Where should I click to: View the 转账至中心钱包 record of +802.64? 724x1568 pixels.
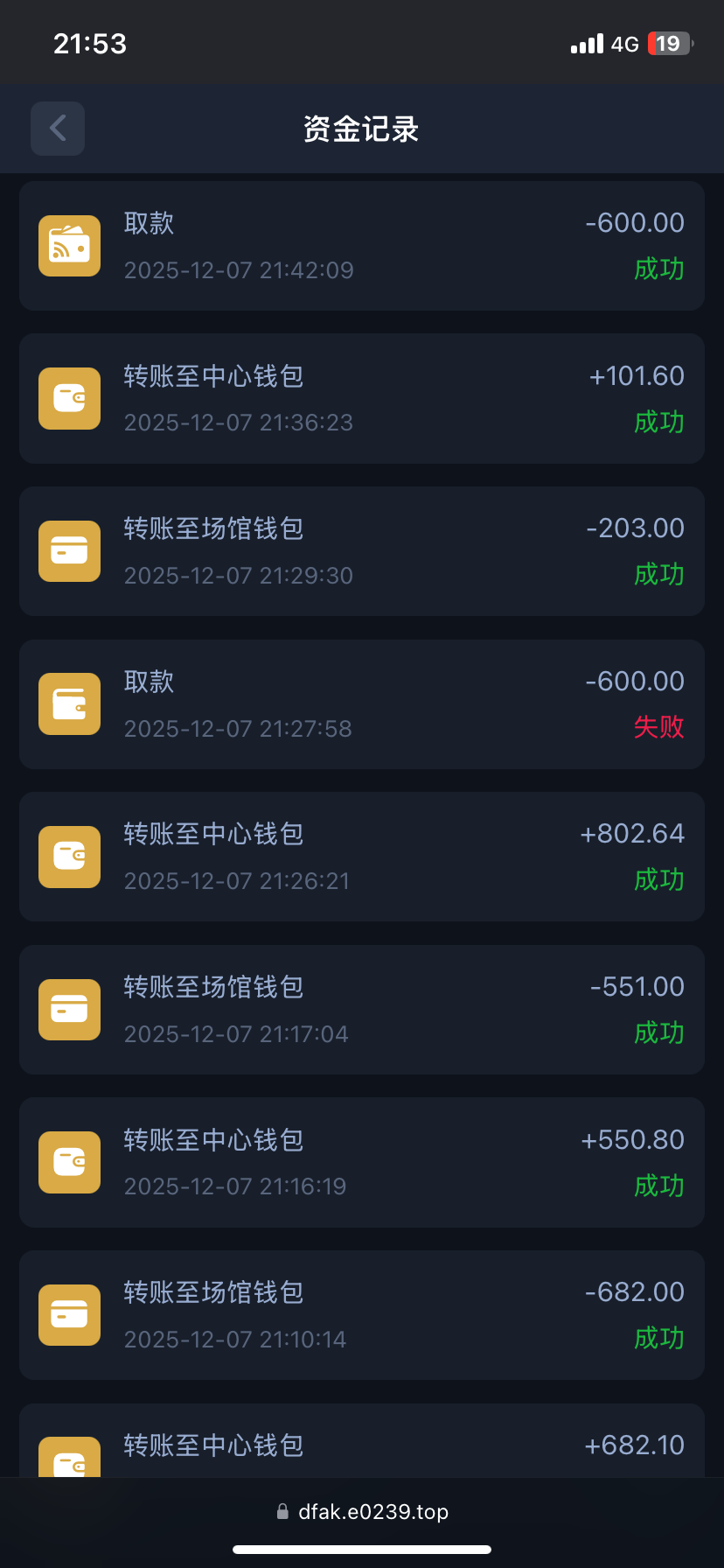pyautogui.click(x=362, y=857)
